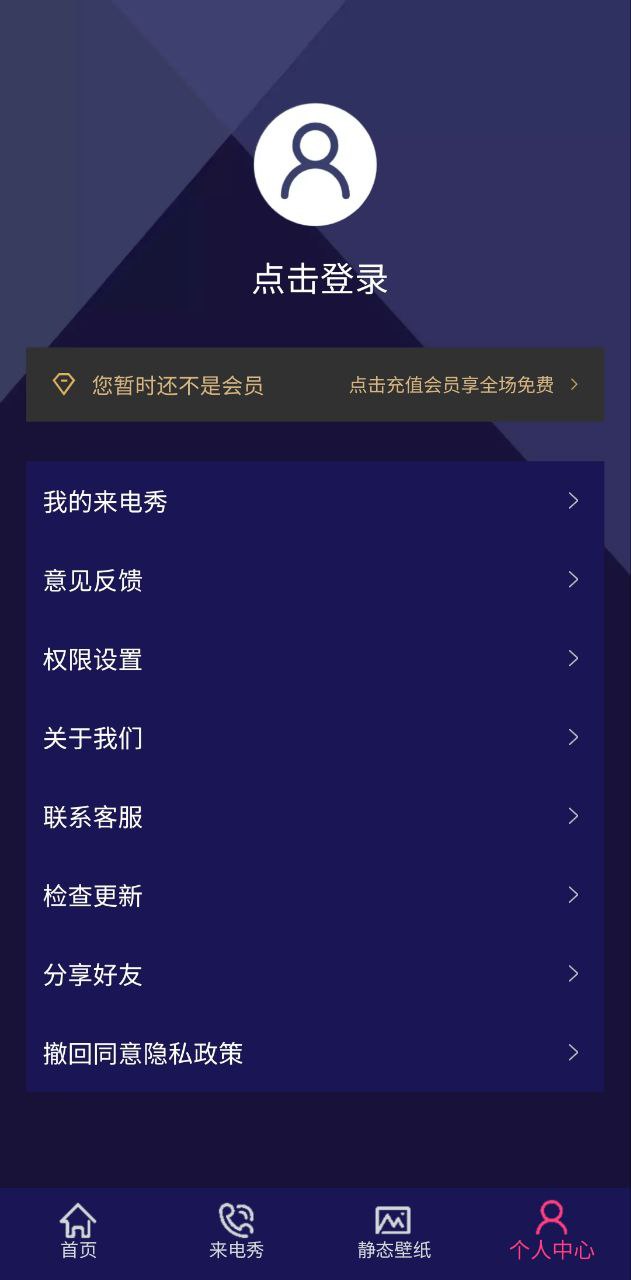
Task: Open 我的来电秀
Action: click(315, 502)
